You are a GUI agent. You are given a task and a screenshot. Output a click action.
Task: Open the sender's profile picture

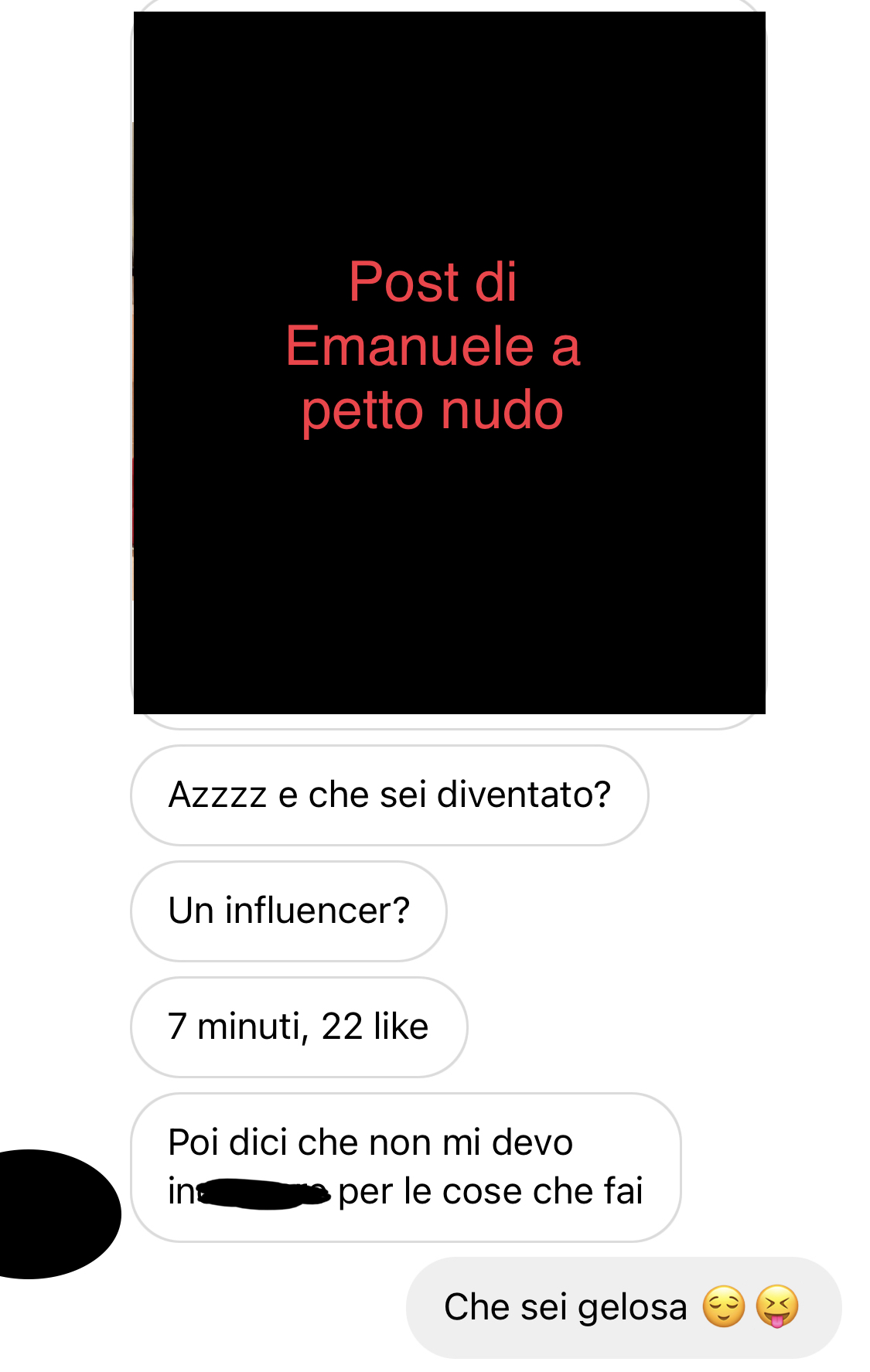[x=46, y=1214]
